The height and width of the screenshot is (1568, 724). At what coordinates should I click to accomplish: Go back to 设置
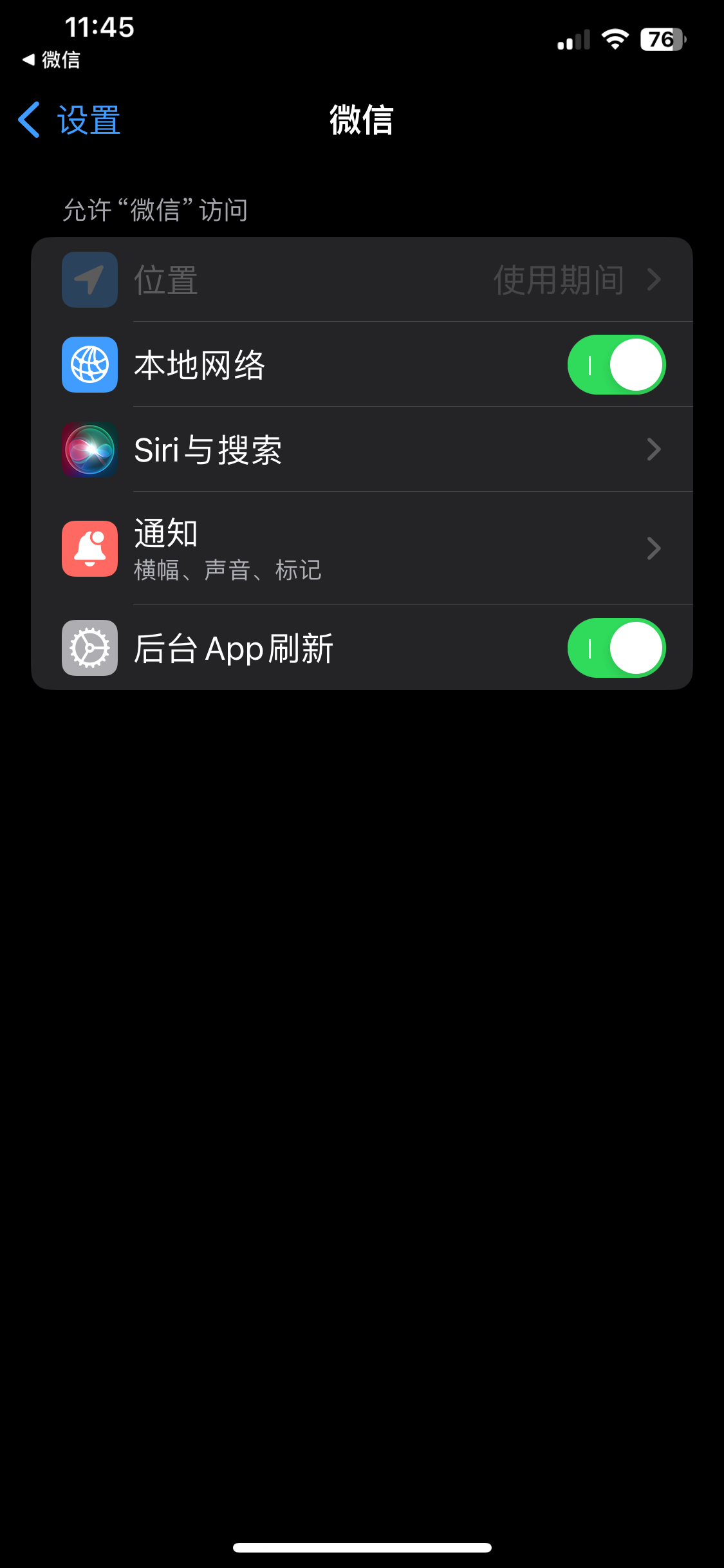(x=70, y=120)
